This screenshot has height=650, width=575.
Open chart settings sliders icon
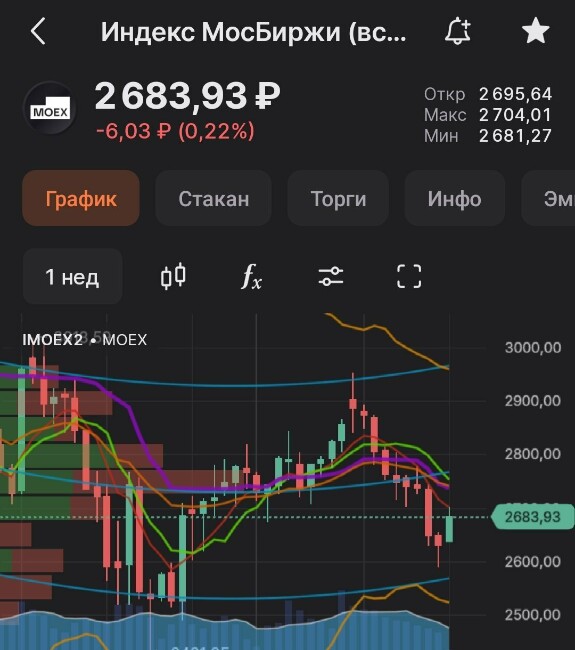(331, 276)
